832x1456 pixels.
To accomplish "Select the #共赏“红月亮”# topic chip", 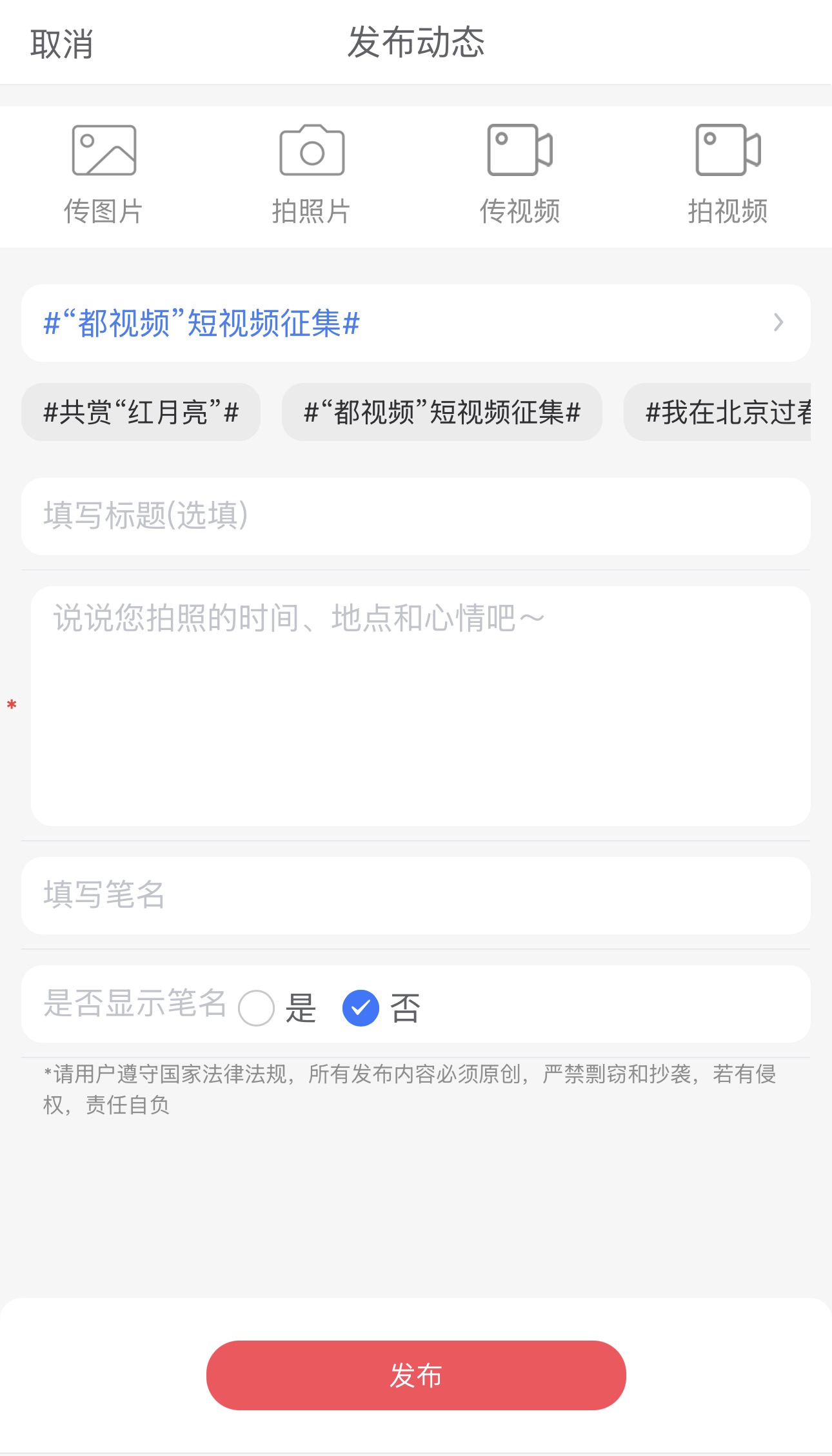I will (x=141, y=413).
